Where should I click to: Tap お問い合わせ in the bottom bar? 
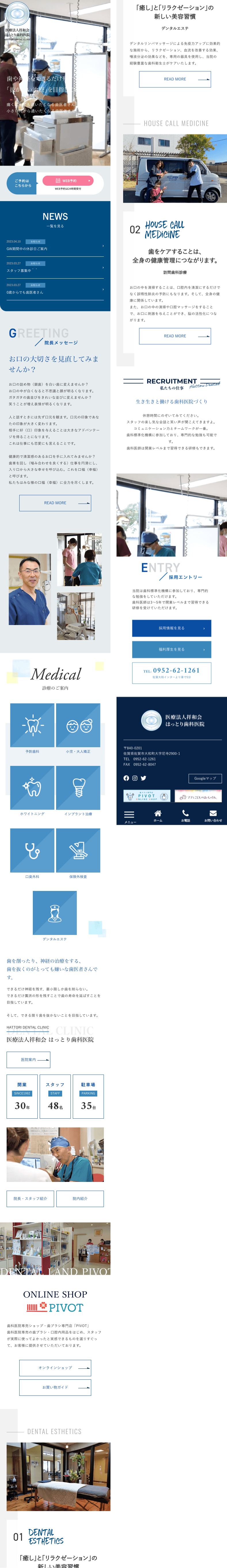pos(213,816)
